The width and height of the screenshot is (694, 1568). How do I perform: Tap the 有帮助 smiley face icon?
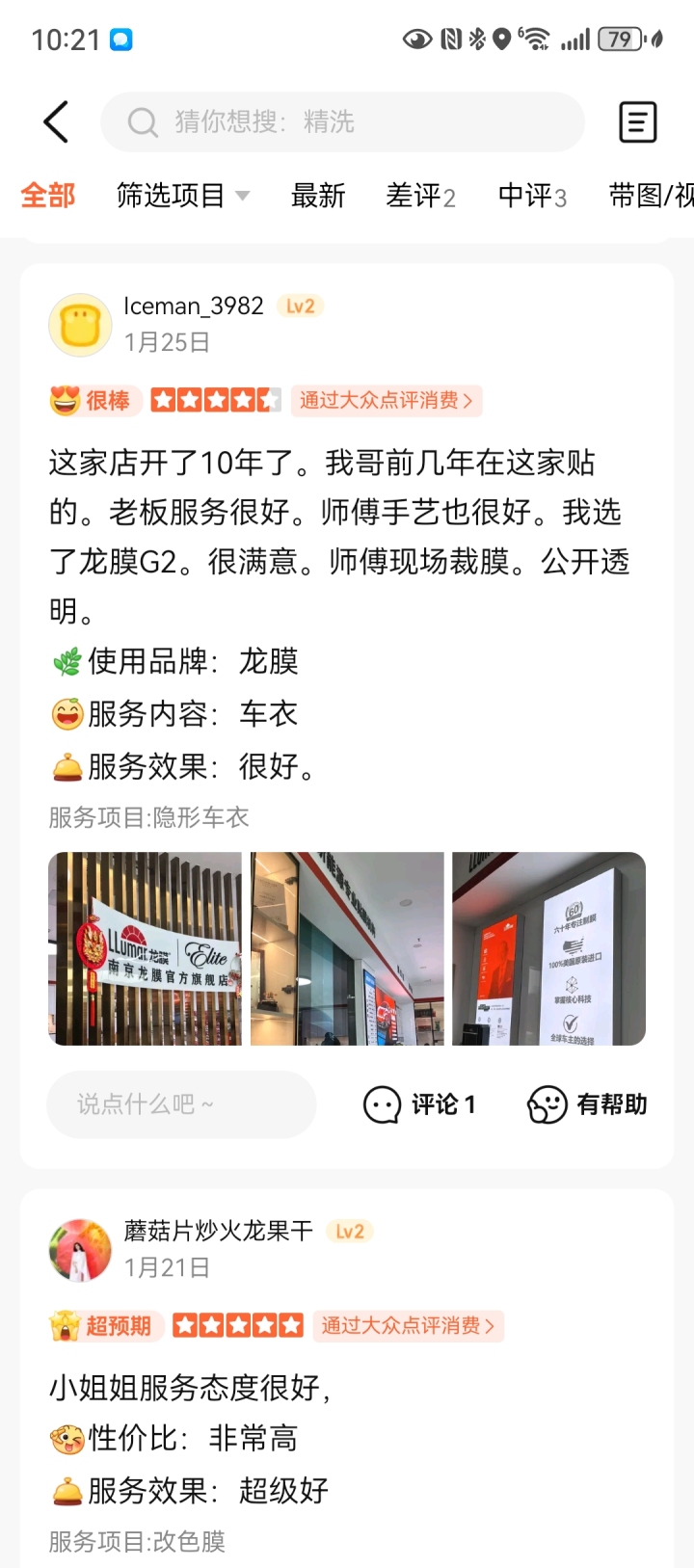(547, 1105)
